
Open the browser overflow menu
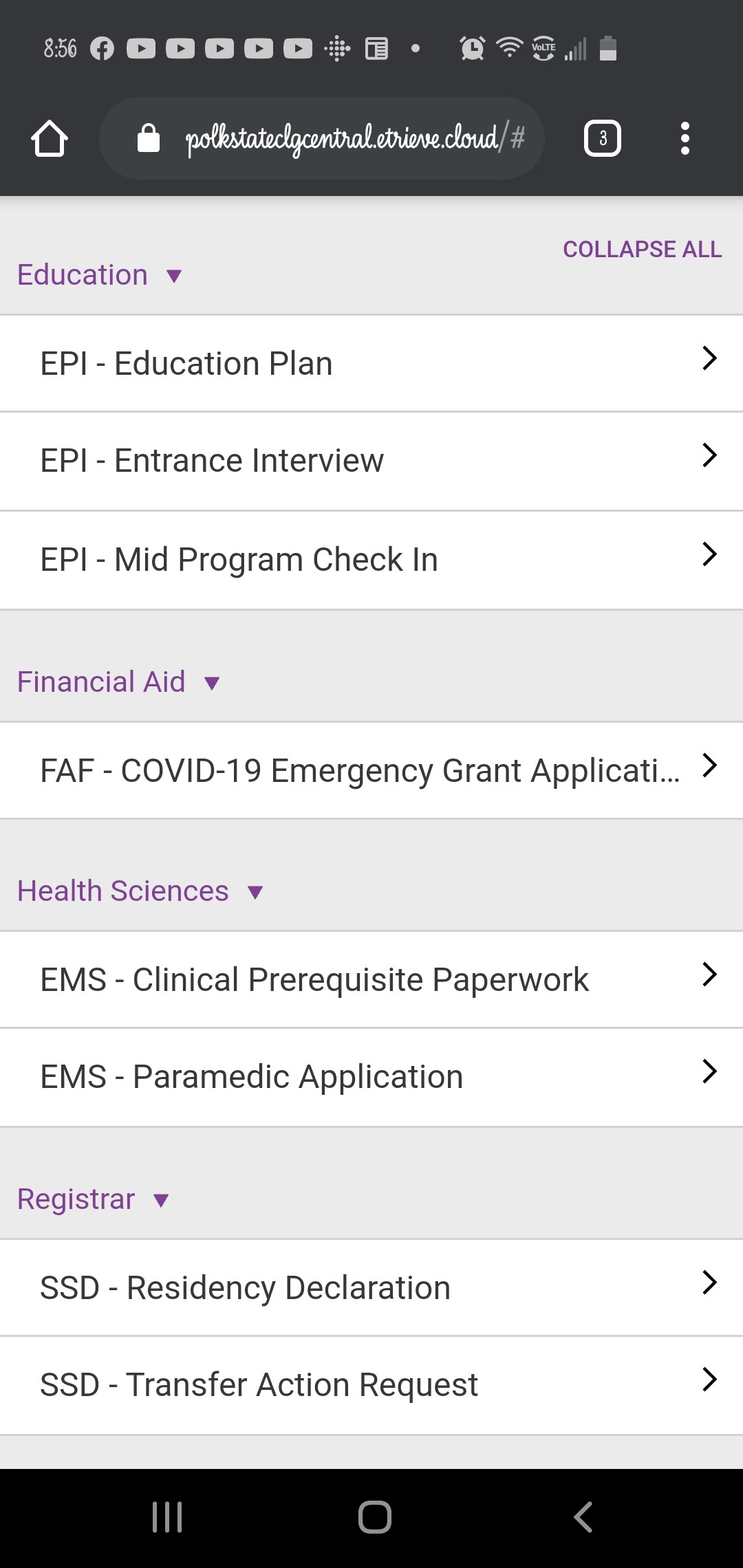pos(685,138)
